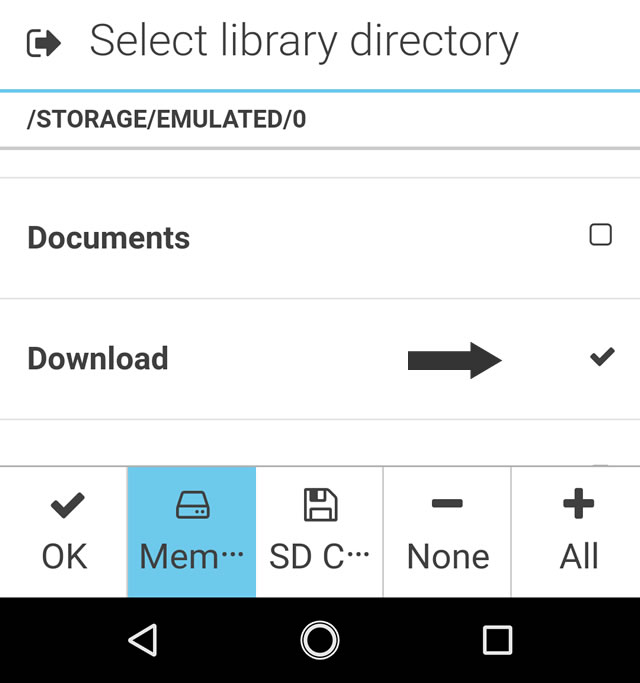Open the Download folder
Viewport: 640px width, 683px height.
pyautogui.click(x=98, y=358)
